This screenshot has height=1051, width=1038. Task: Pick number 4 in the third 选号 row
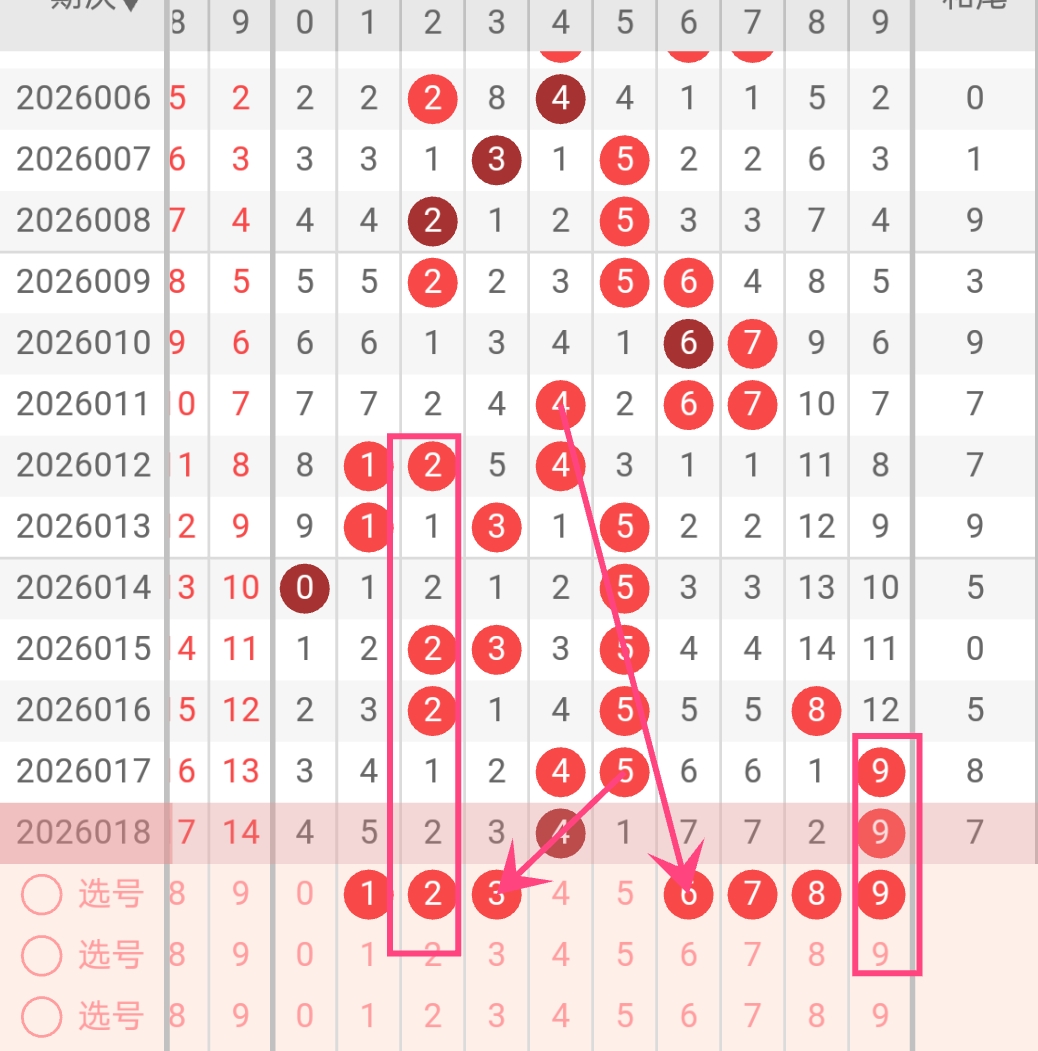click(560, 1015)
